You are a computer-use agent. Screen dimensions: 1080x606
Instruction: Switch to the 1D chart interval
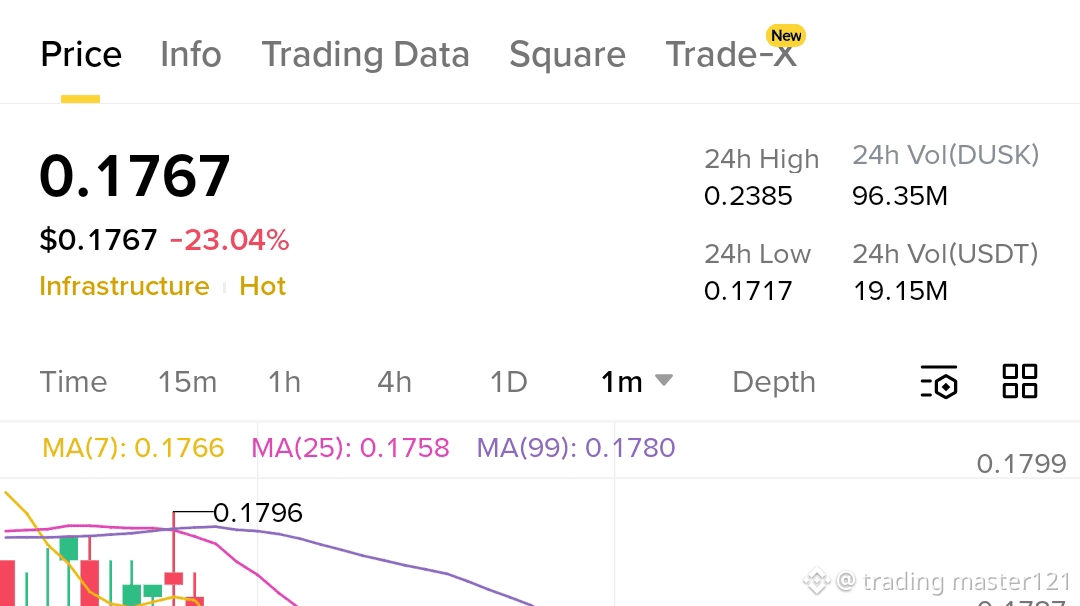508,382
